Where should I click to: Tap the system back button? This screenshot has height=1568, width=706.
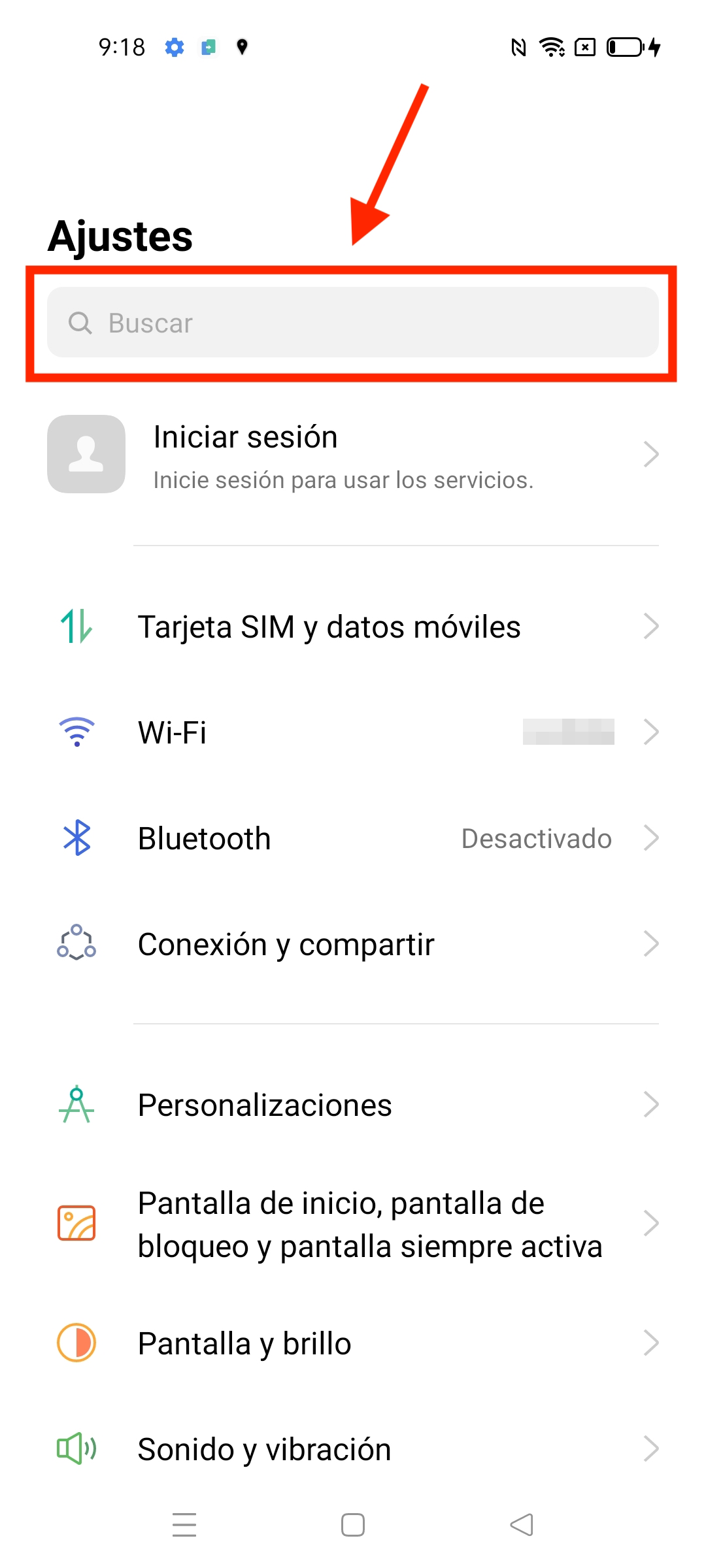pyautogui.click(x=522, y=1525)
